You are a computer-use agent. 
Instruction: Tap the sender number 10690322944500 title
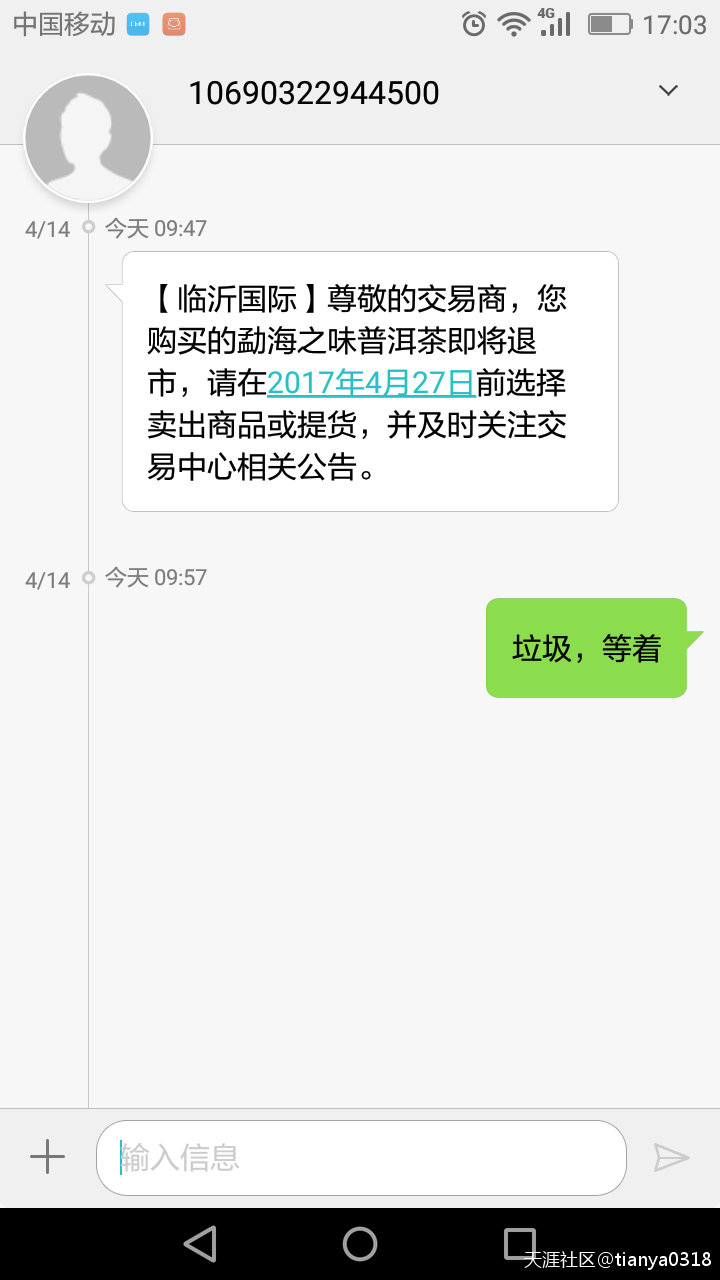click(x=313, y=92)
